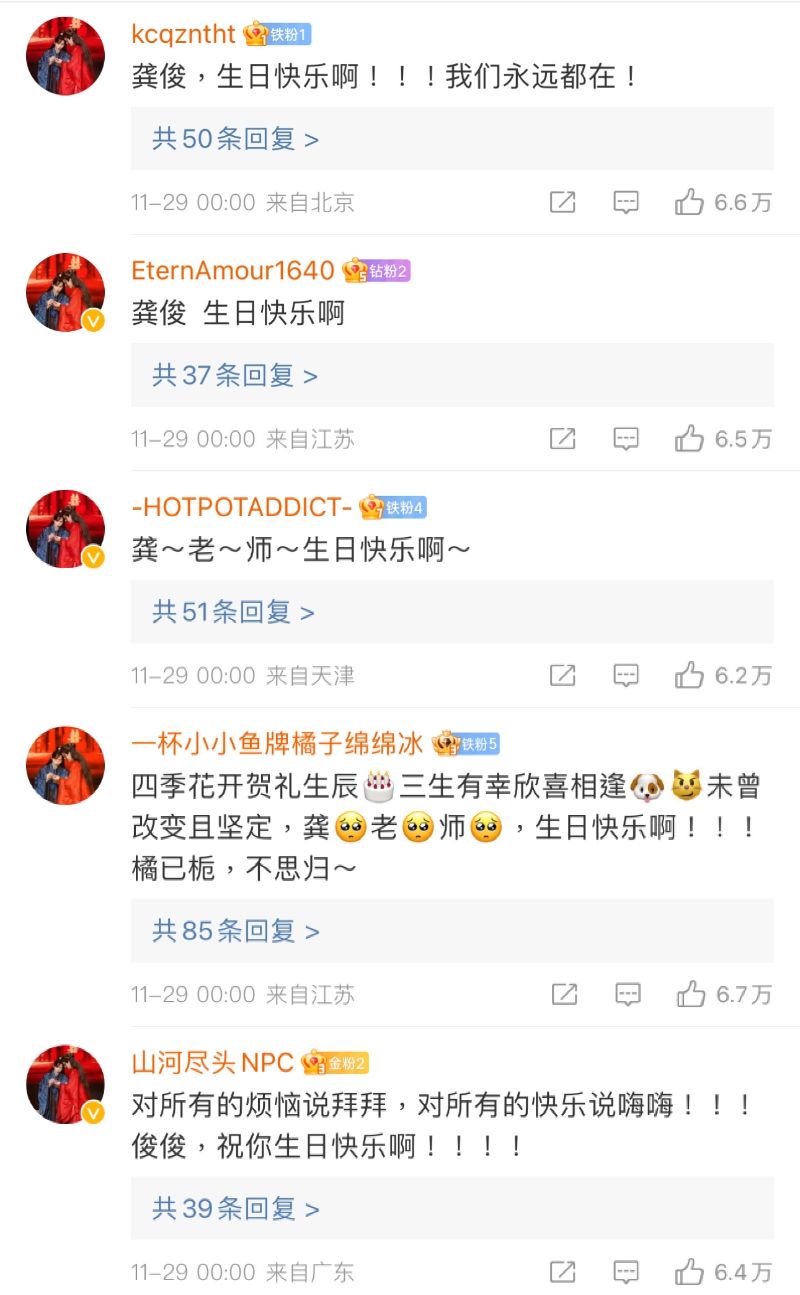The width and height of the screenshot is (800, 1295).
Task: Open -HOTPOTADDICT- profile avatar
Action: [65, 529]
